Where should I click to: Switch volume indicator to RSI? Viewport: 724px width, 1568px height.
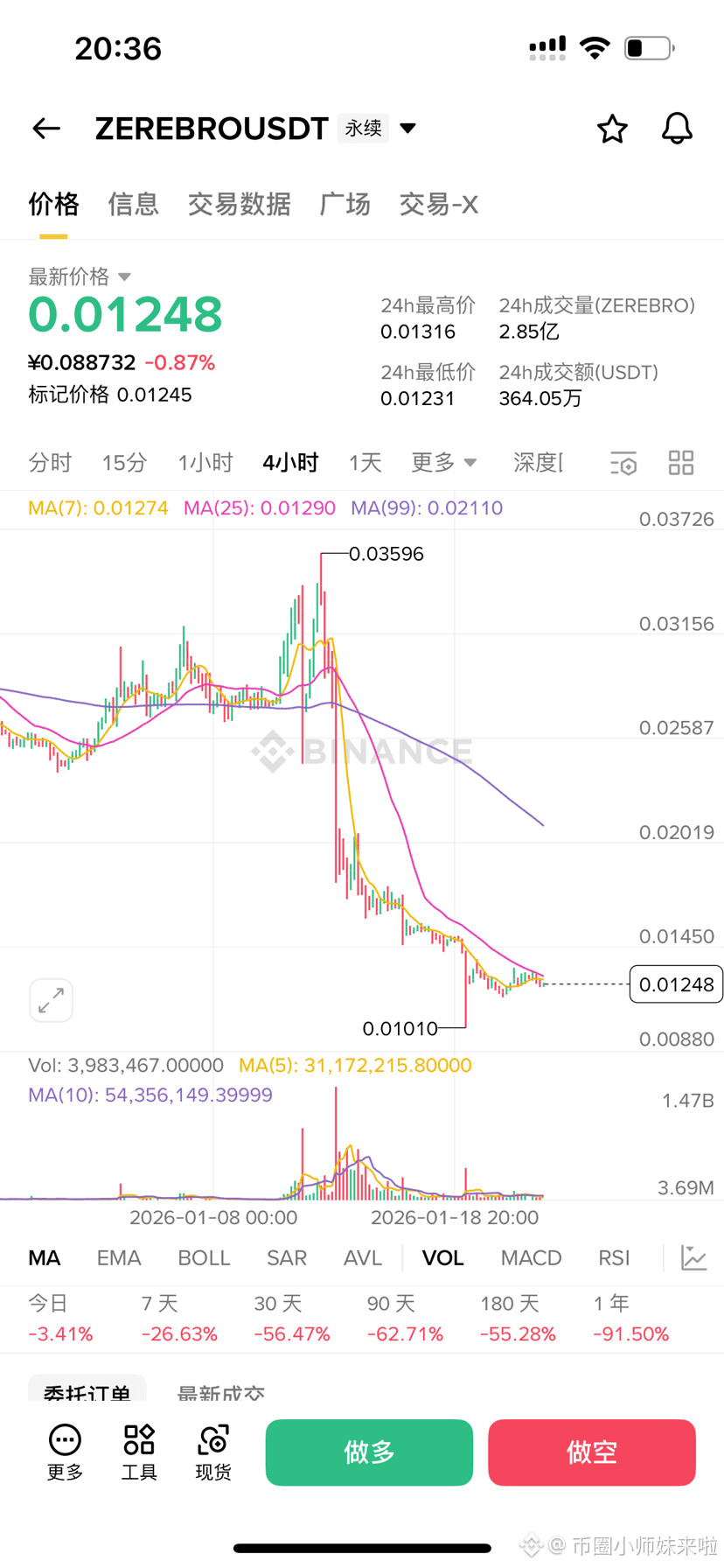pos(614,1257)
